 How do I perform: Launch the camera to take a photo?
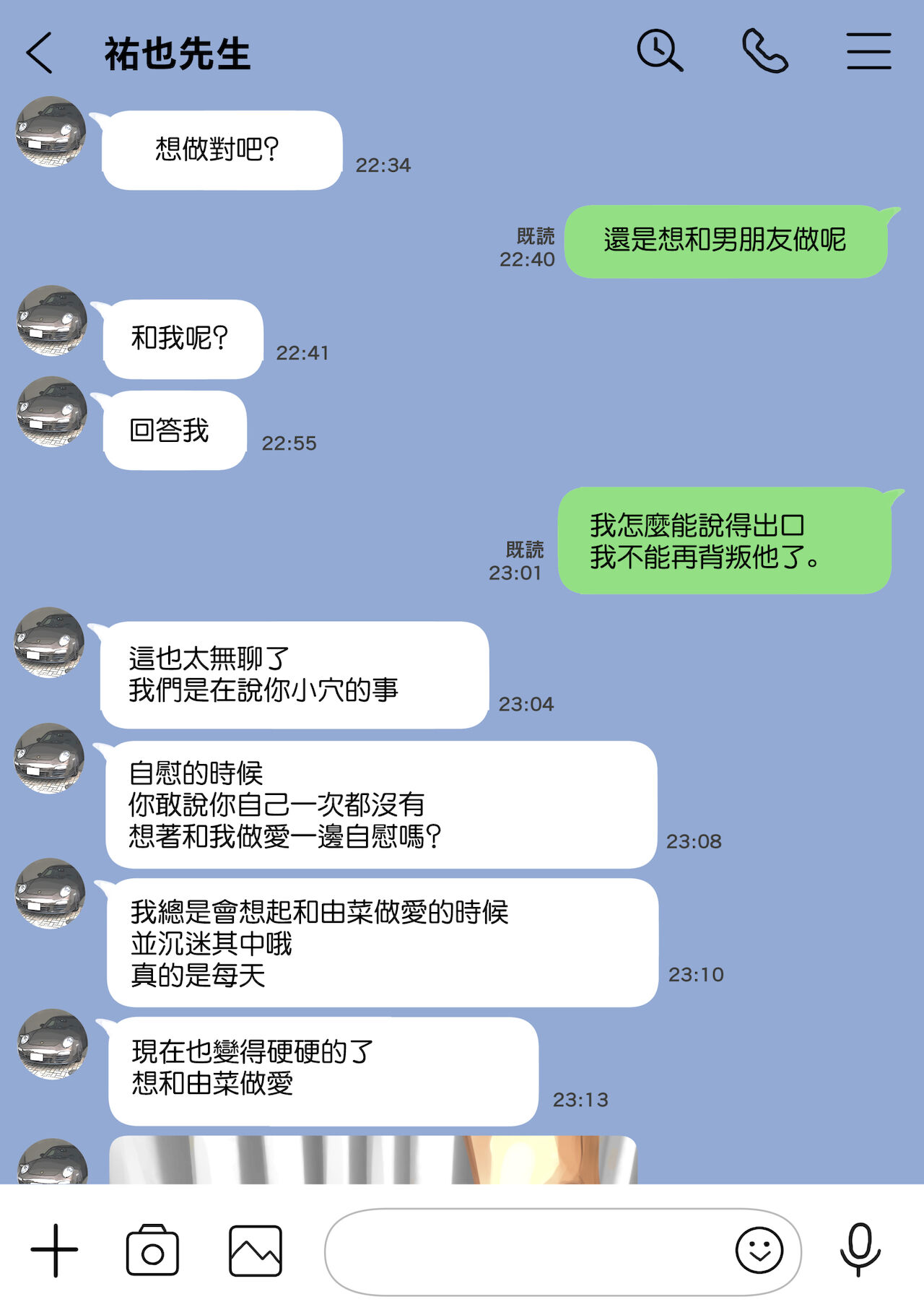152,1250
